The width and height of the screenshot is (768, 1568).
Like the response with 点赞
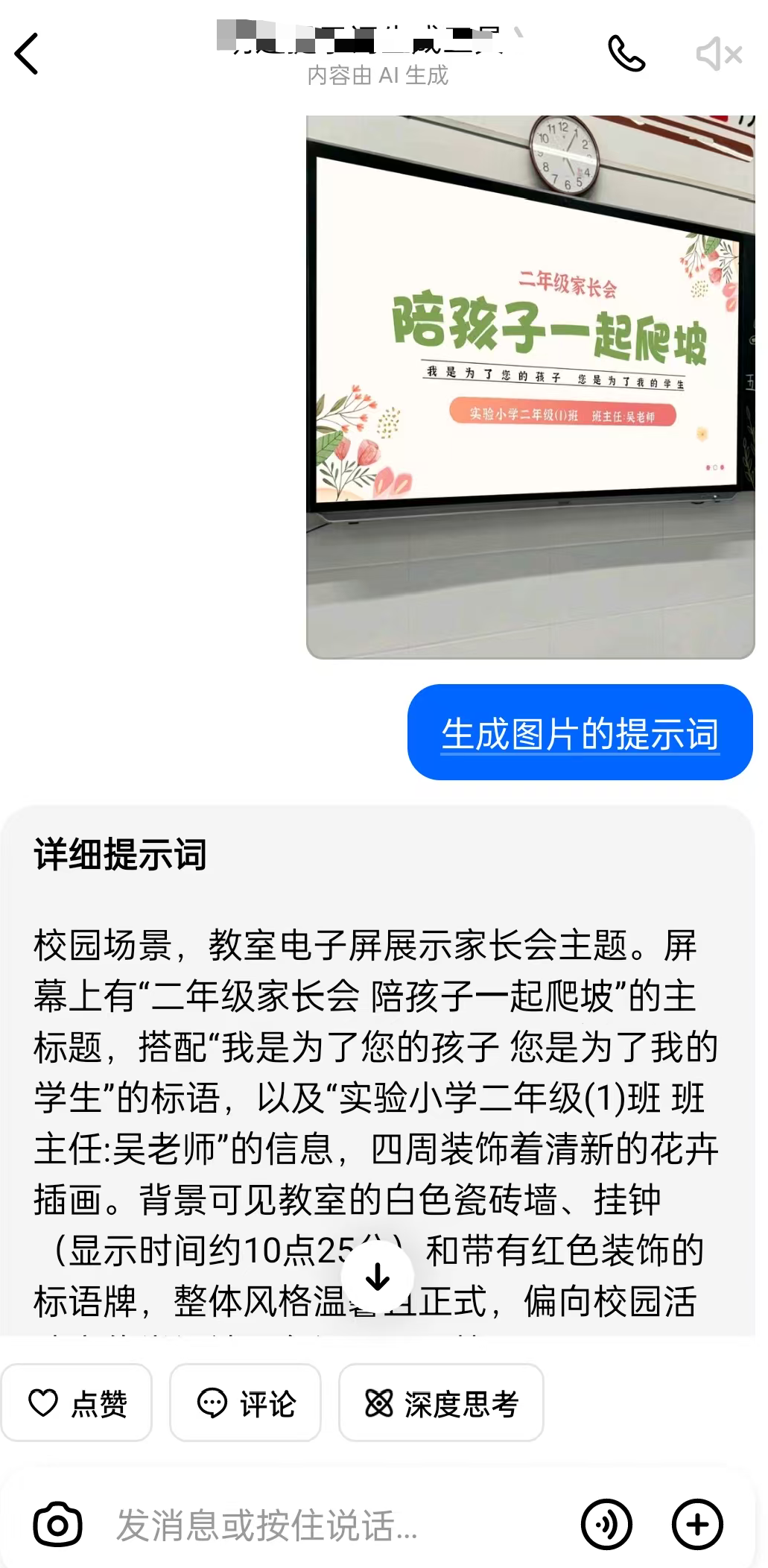coord(77,1403)
